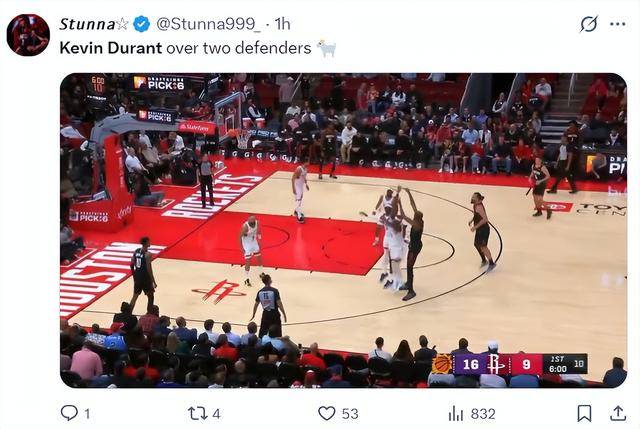
Task: Tap the Grok icon on the post
Action: pyautogui.click(x=589, y=23)
